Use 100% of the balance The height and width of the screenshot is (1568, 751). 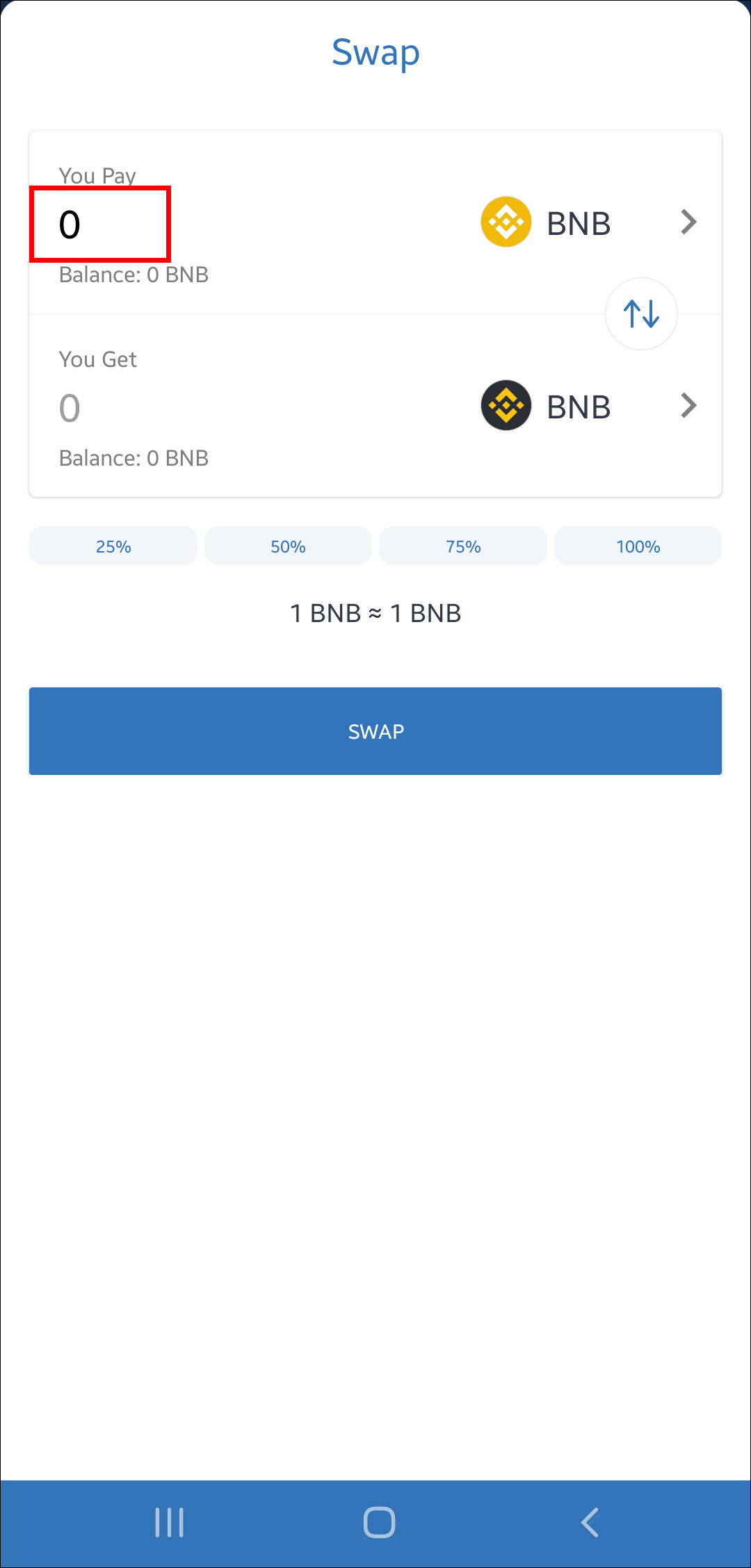pyautogui.click(x=638, y=546)
